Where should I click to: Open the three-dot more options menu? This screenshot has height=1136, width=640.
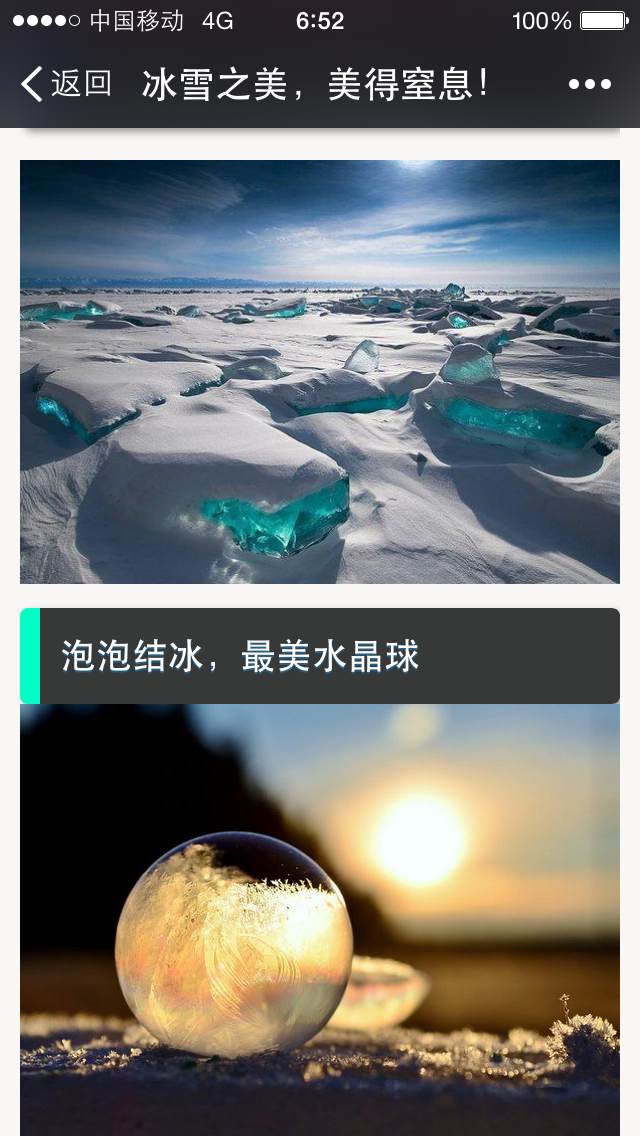[589, 85]
